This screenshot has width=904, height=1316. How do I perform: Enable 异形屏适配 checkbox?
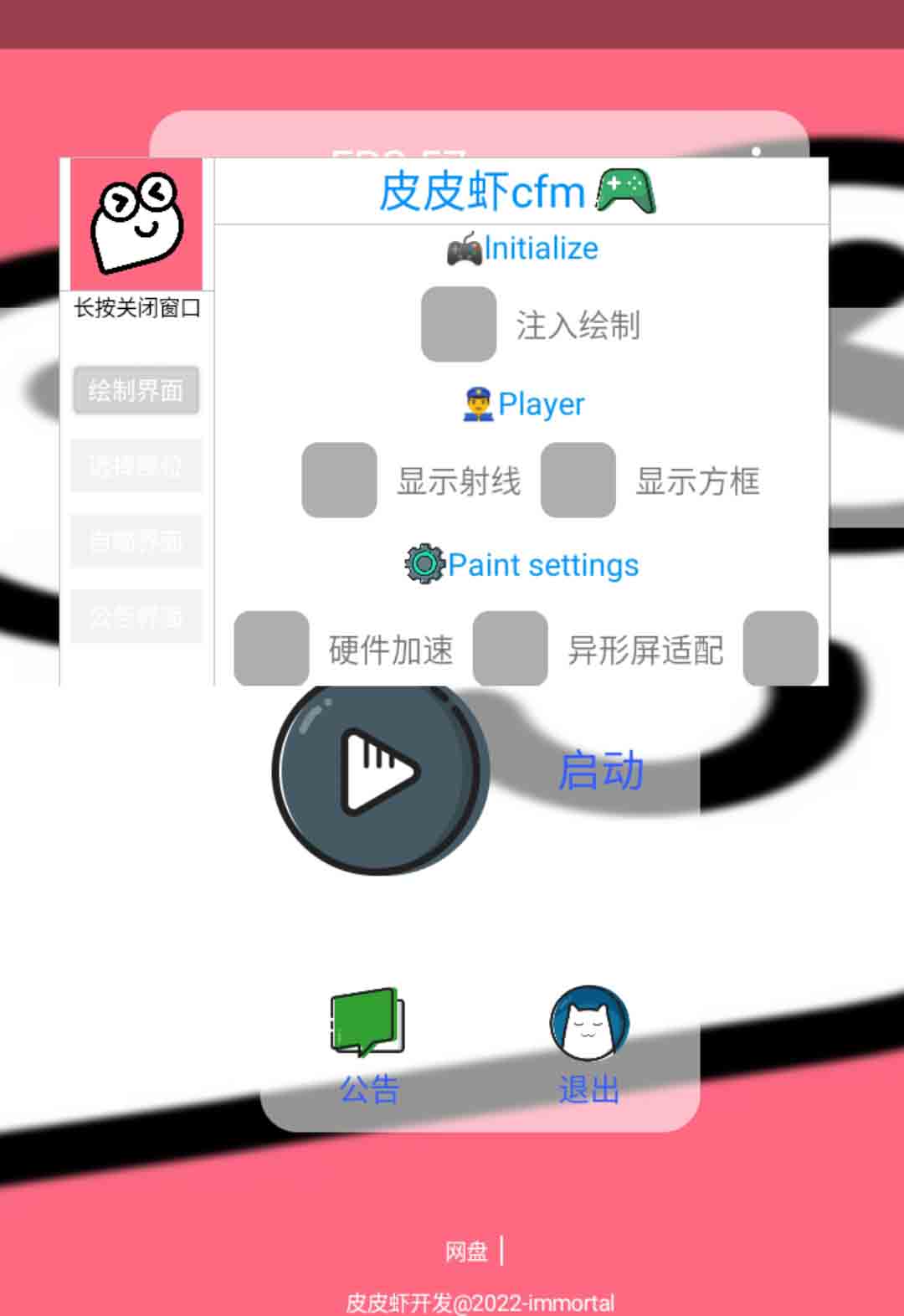point(511,649)
